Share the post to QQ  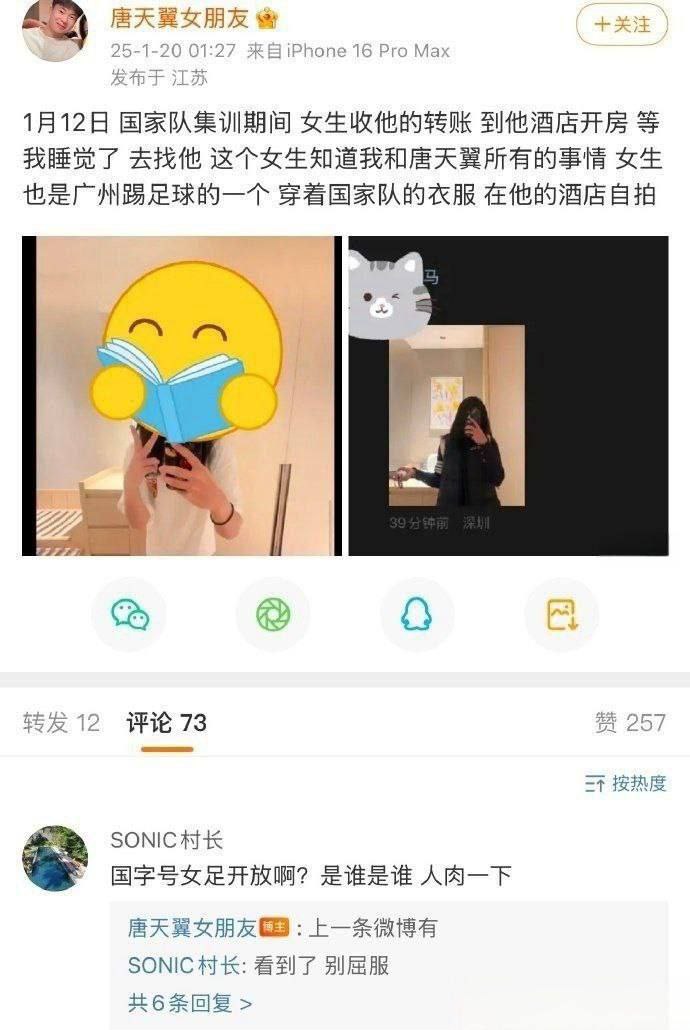point(416,614)
